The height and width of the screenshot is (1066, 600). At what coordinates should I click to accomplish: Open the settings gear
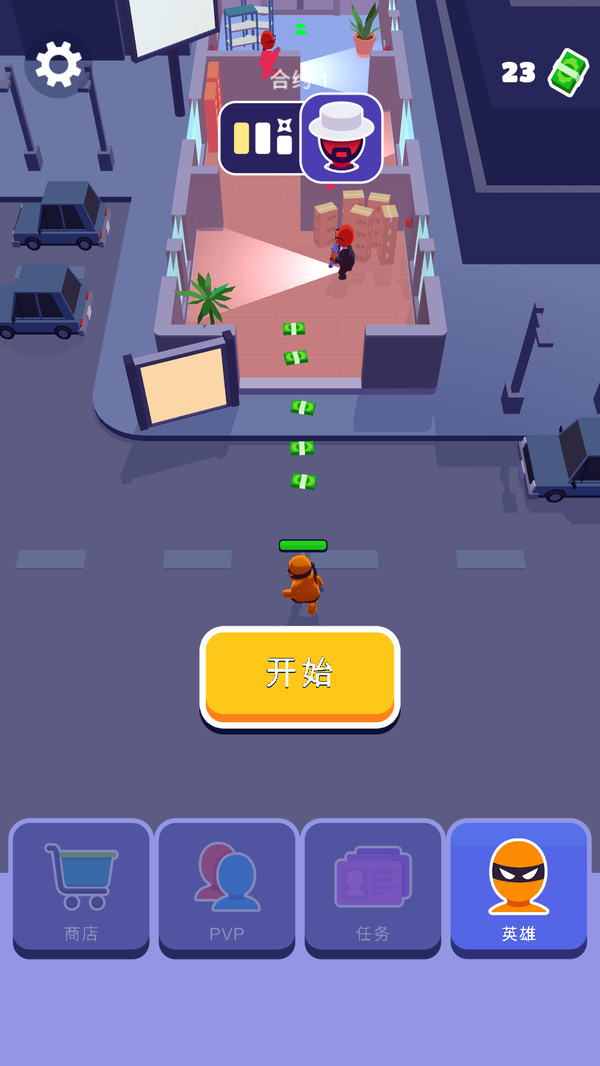59,64
